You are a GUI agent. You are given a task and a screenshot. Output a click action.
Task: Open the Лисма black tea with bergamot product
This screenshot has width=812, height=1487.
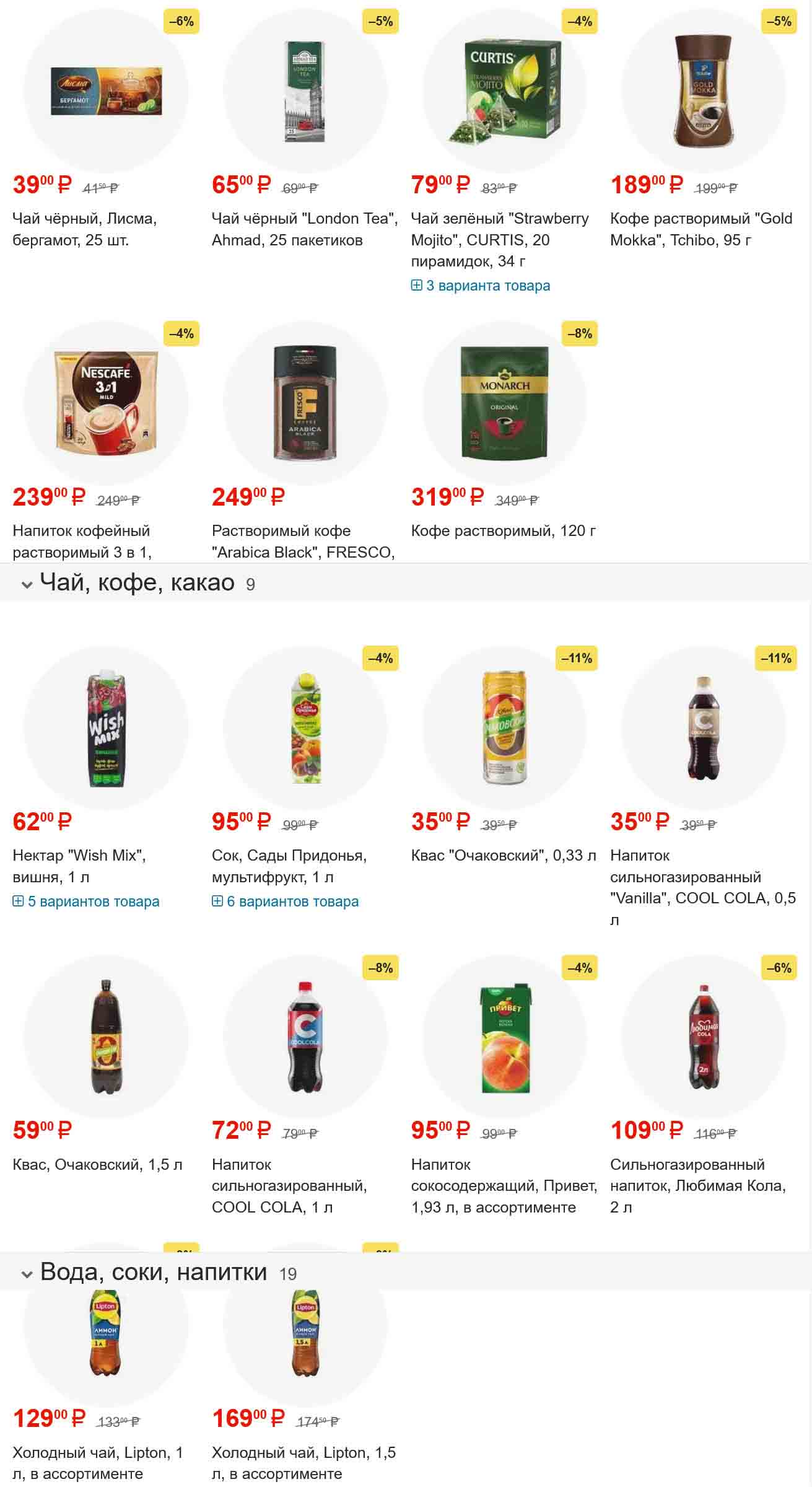(x=84, y=229)
